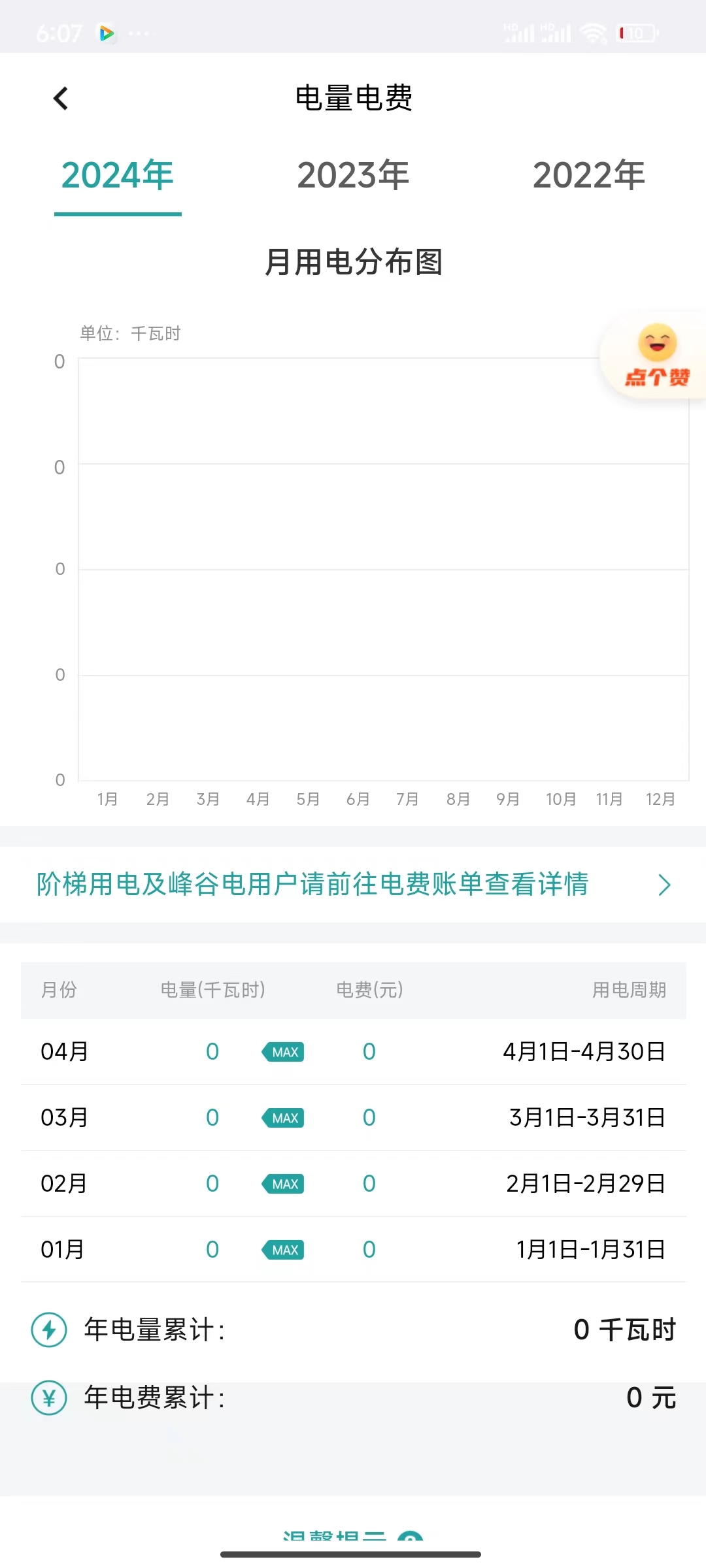Go back from the 电量电费 page
Image resolution: width=706 pixels, height=1568 pixels.
(61, 99)
